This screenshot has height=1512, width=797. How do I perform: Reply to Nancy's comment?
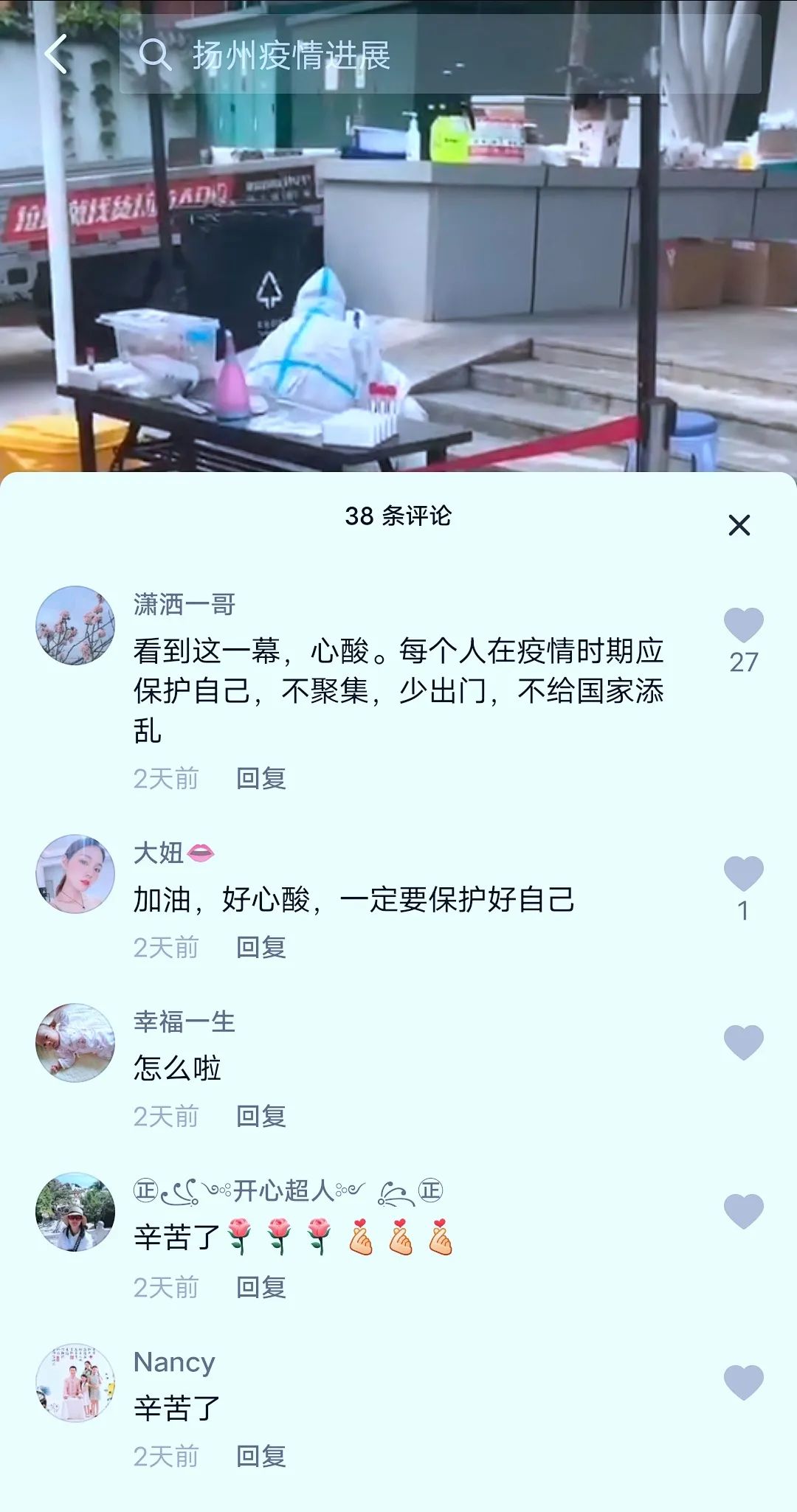261,1456
